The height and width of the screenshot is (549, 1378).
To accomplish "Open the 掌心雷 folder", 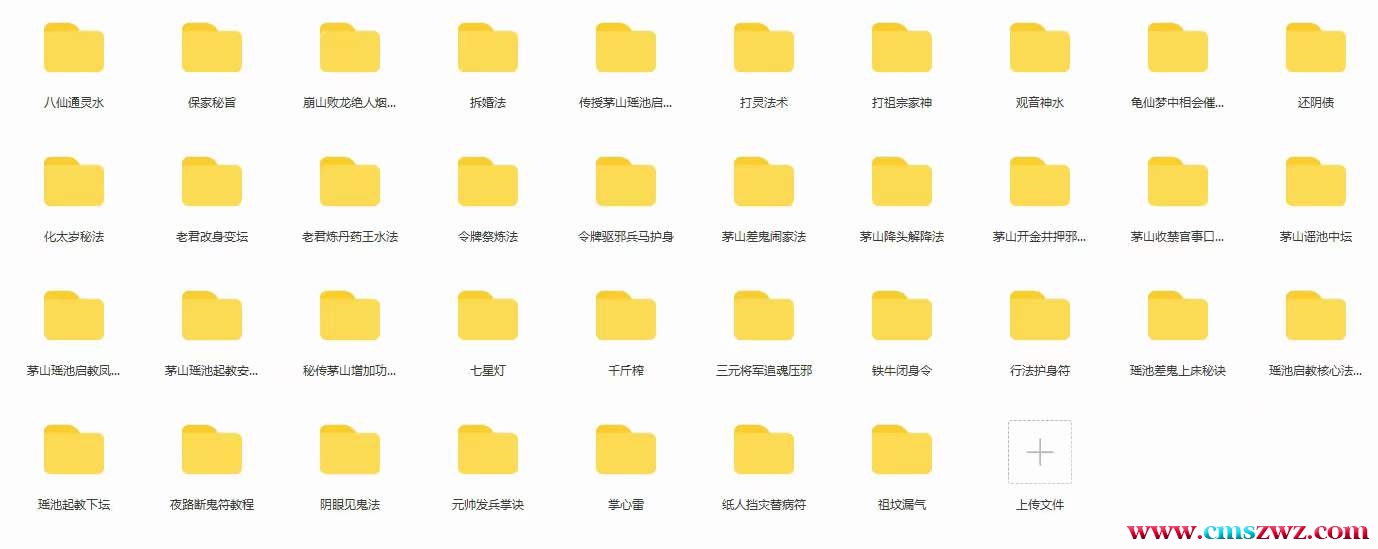I will point(626,451).
